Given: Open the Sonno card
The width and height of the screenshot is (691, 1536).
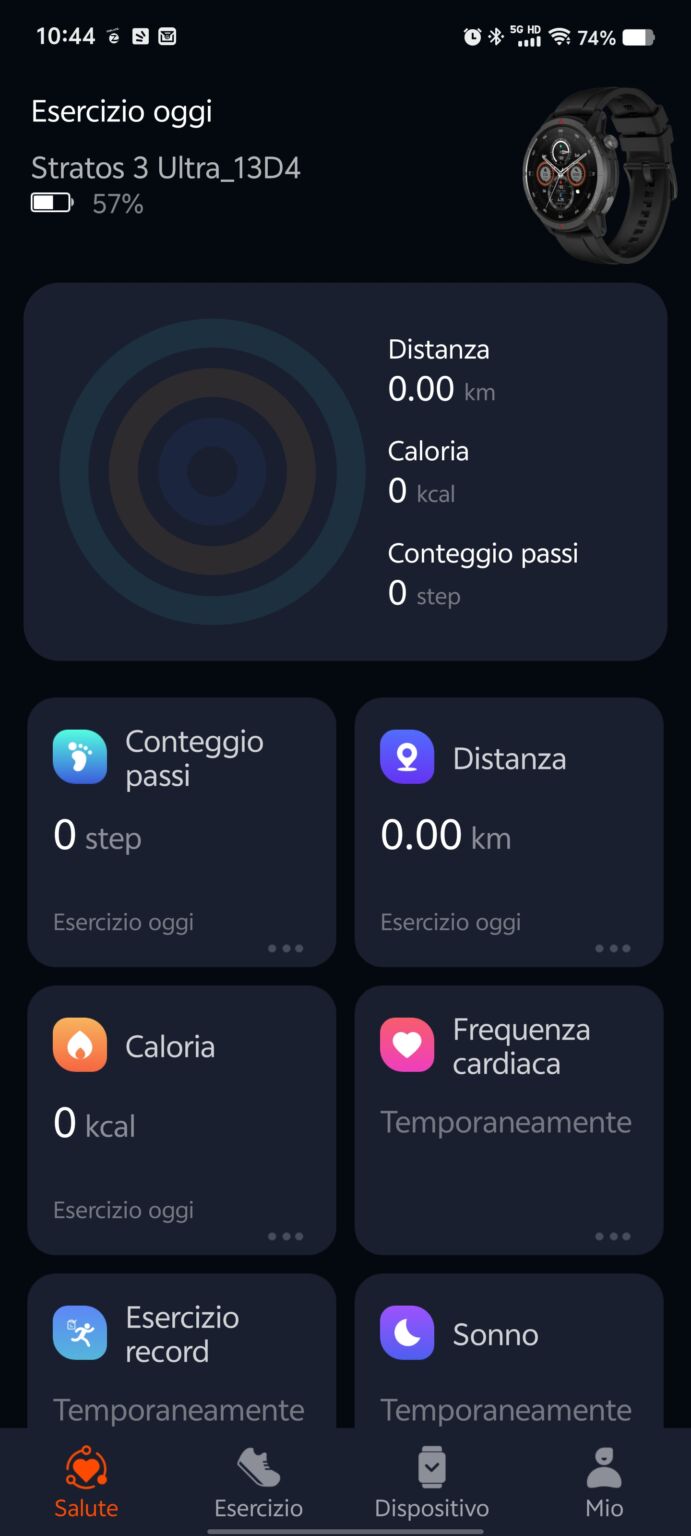Looking at the screenshot, I should pos(509,1351).
